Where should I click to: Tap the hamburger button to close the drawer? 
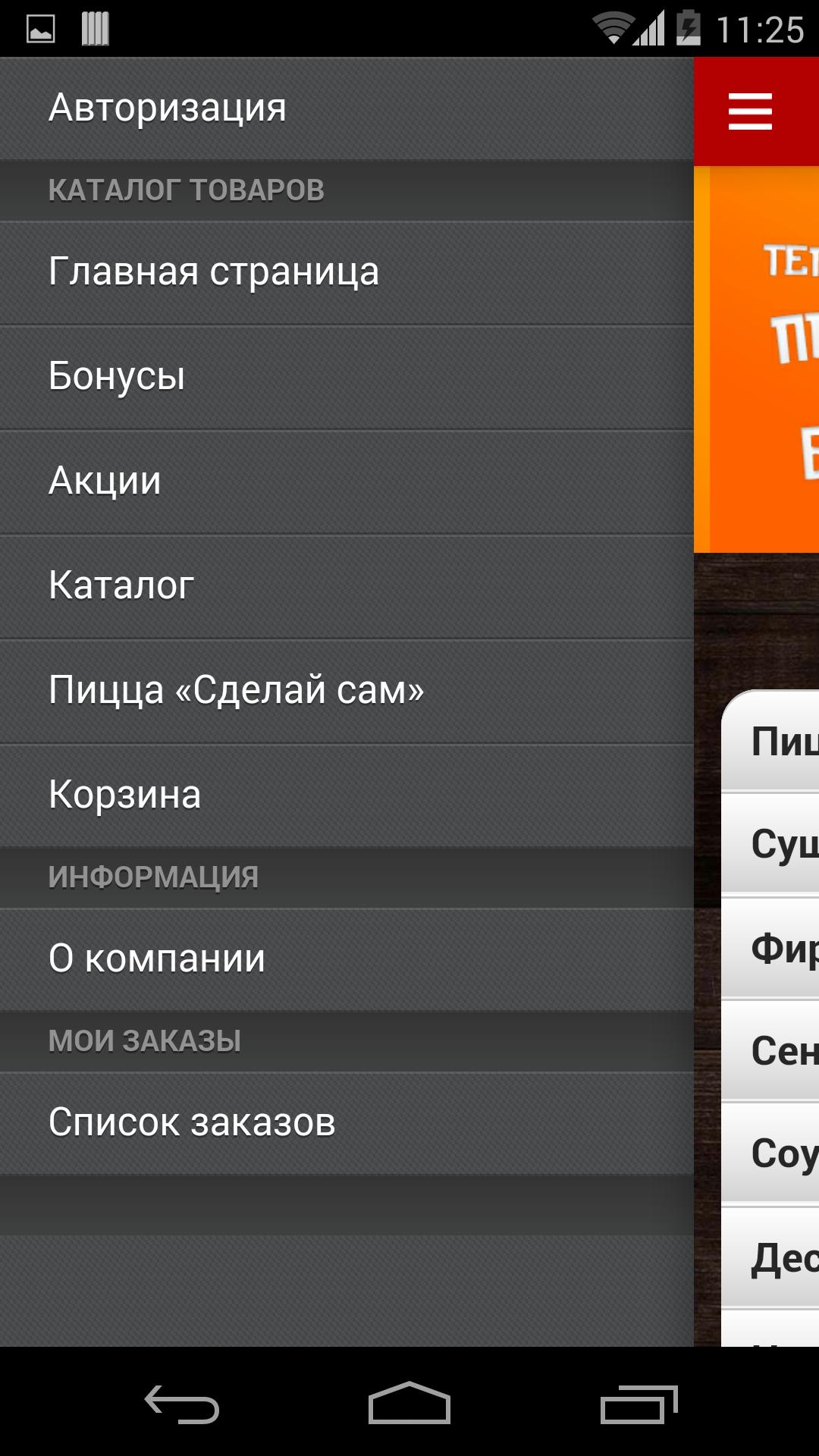point(750,111)
